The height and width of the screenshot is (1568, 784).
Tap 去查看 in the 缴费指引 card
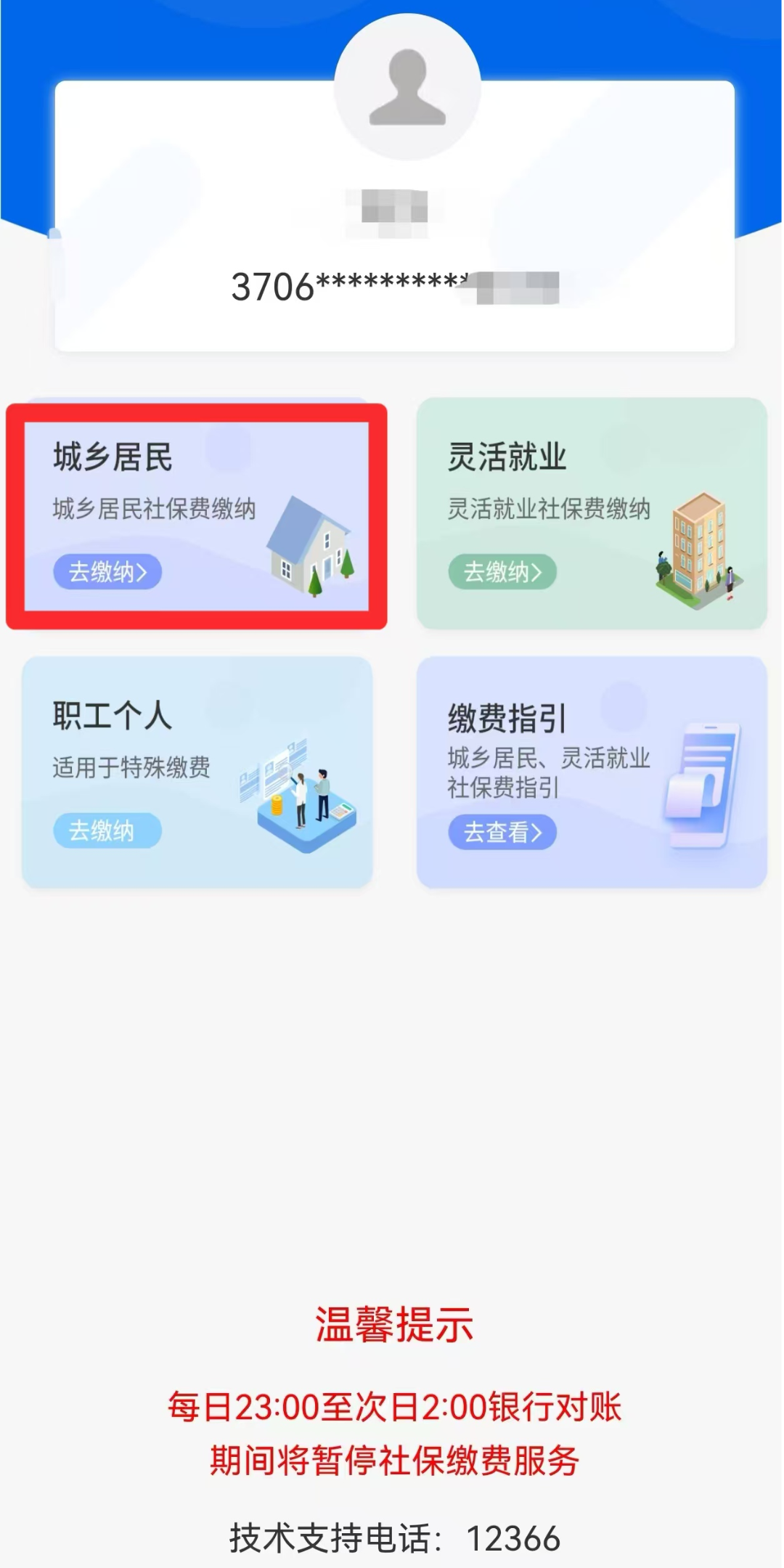[502, 832]
